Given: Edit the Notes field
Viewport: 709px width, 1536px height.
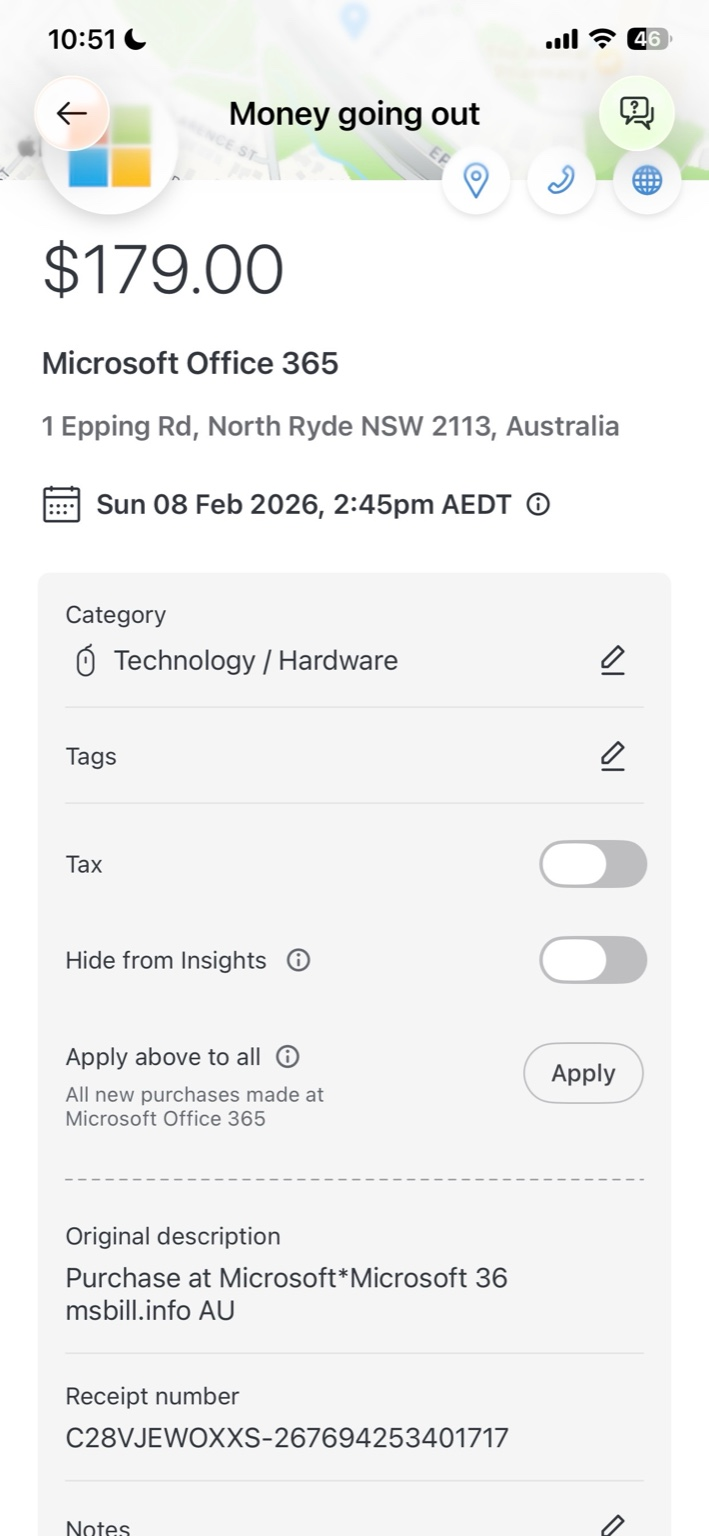Looking at the screenshot, I should click(612, 1526).
